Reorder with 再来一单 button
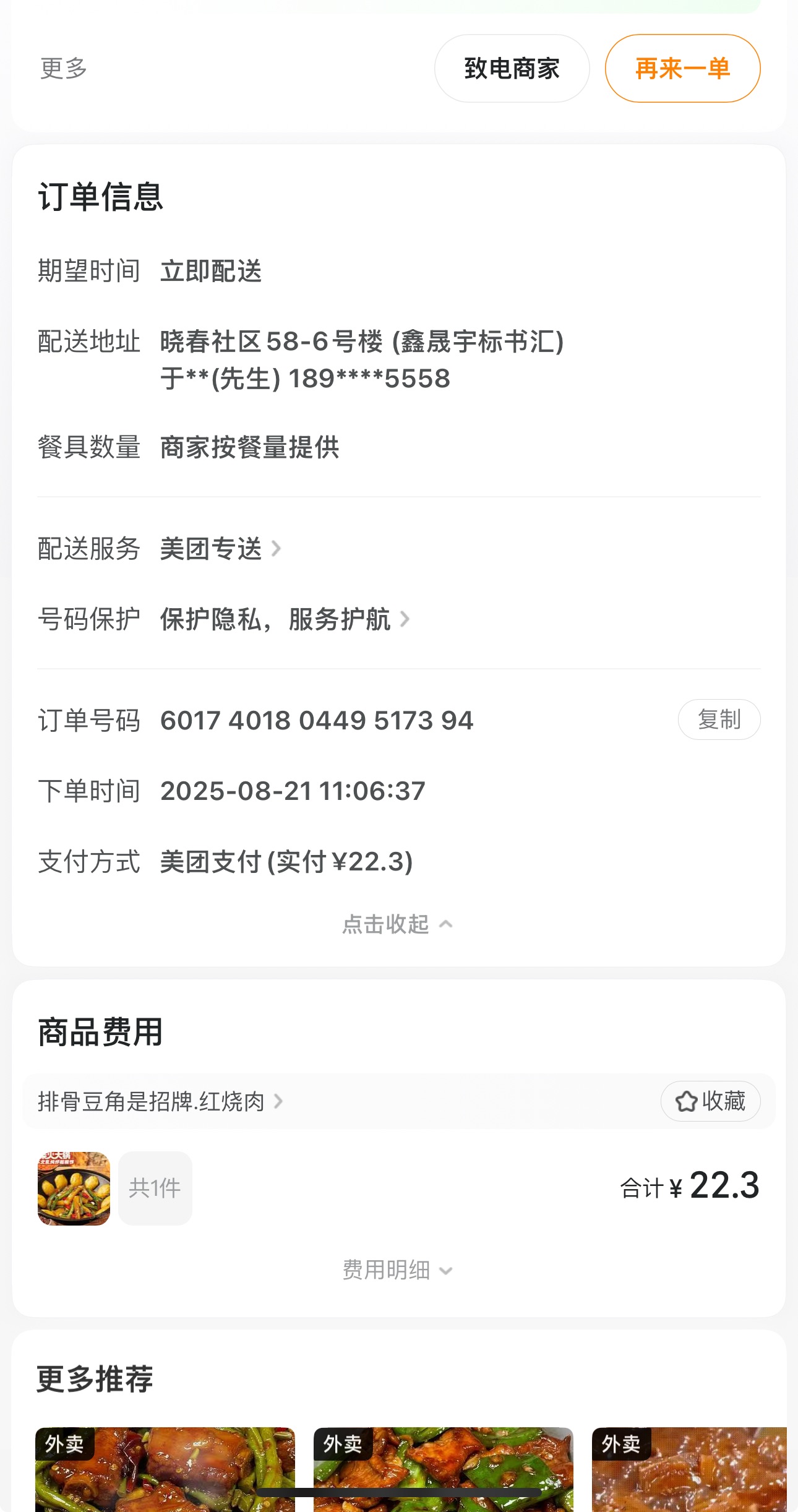Screen dimensions: 798x1512 [x=682, y=68]
